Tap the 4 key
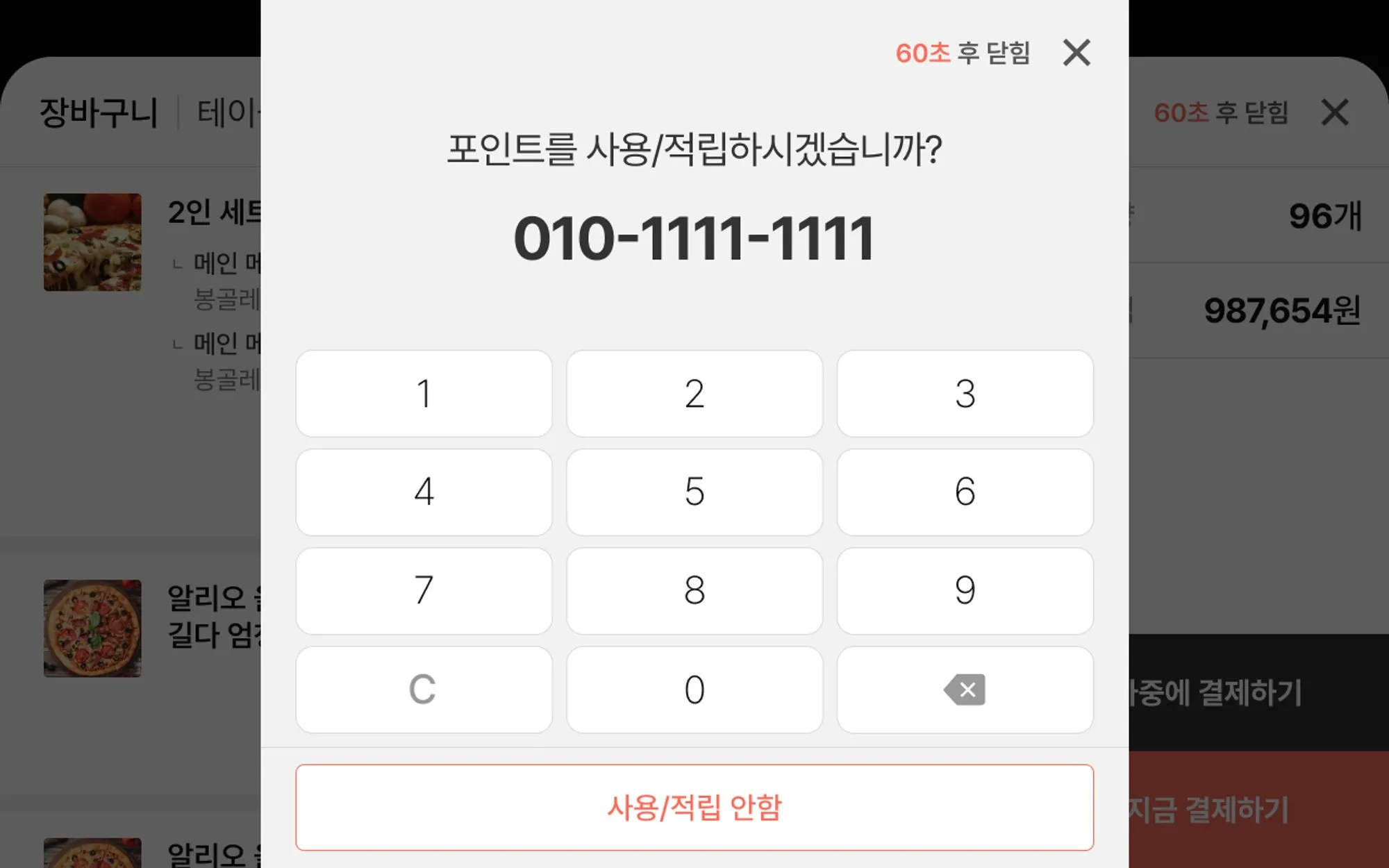The height and width of the screenshot is (868, 1389). click(424, 492)
